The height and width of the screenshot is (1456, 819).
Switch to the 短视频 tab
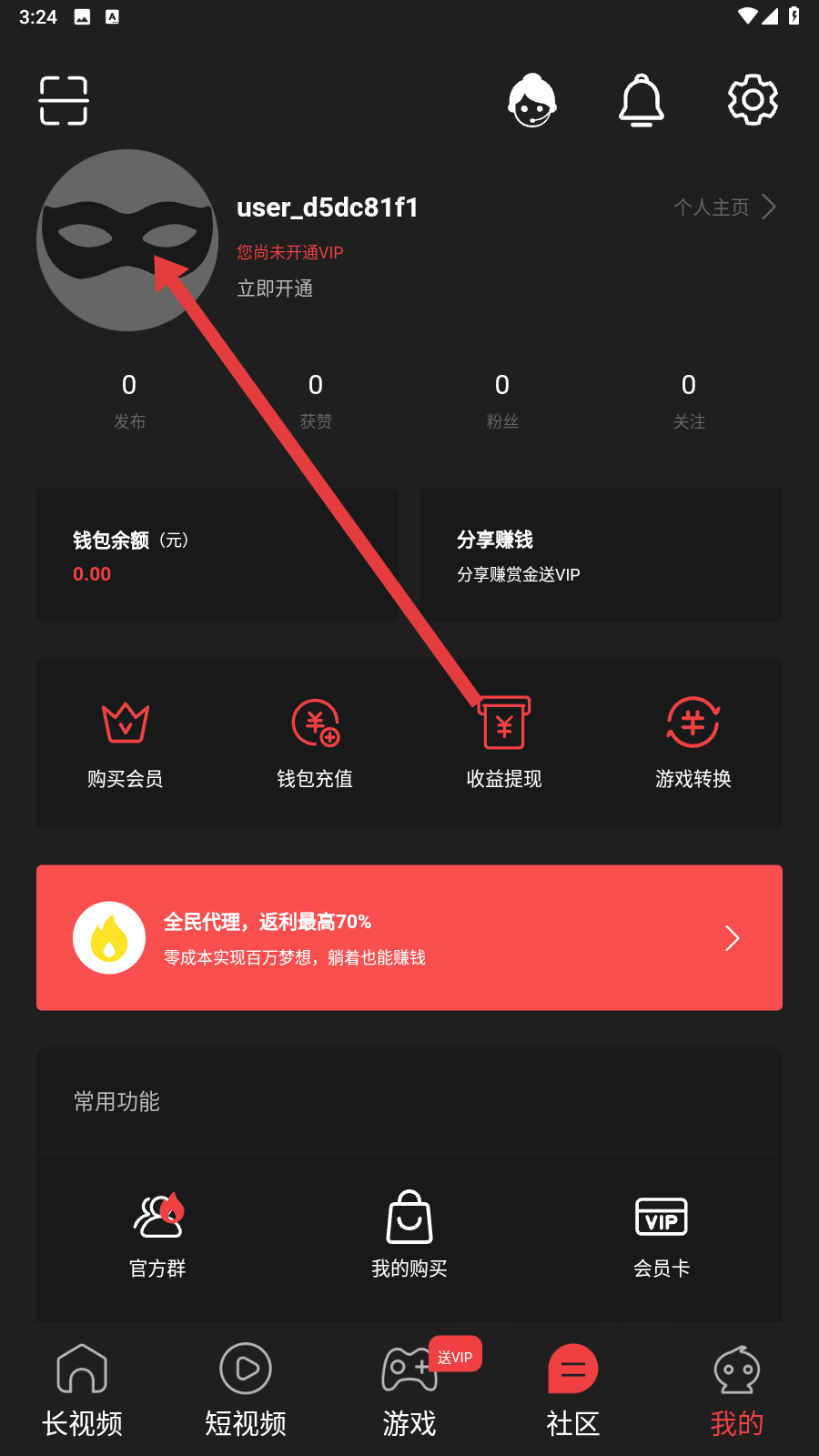click(246, 1390)
